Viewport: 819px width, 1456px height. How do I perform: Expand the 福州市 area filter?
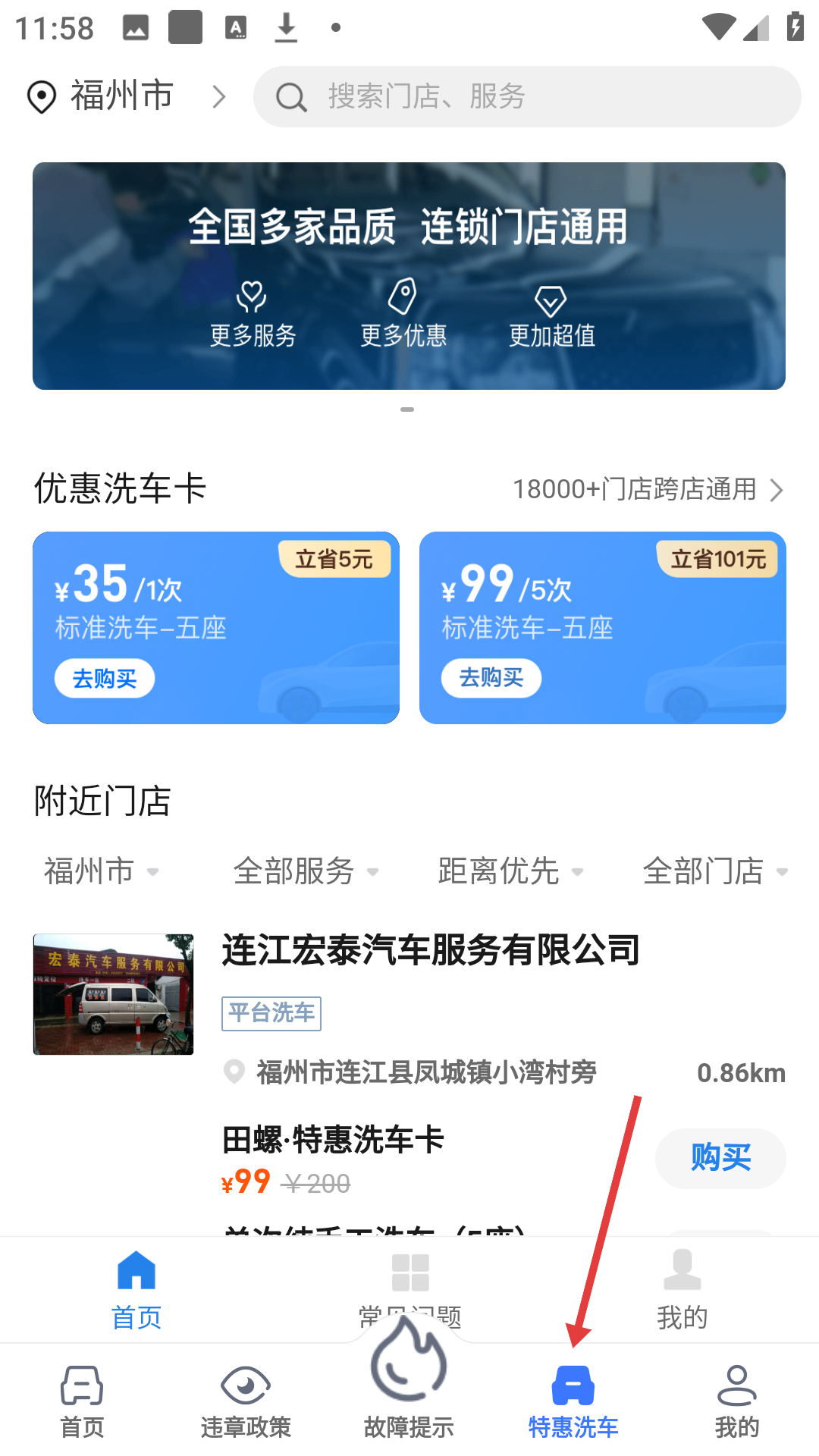tap(101, 871)
